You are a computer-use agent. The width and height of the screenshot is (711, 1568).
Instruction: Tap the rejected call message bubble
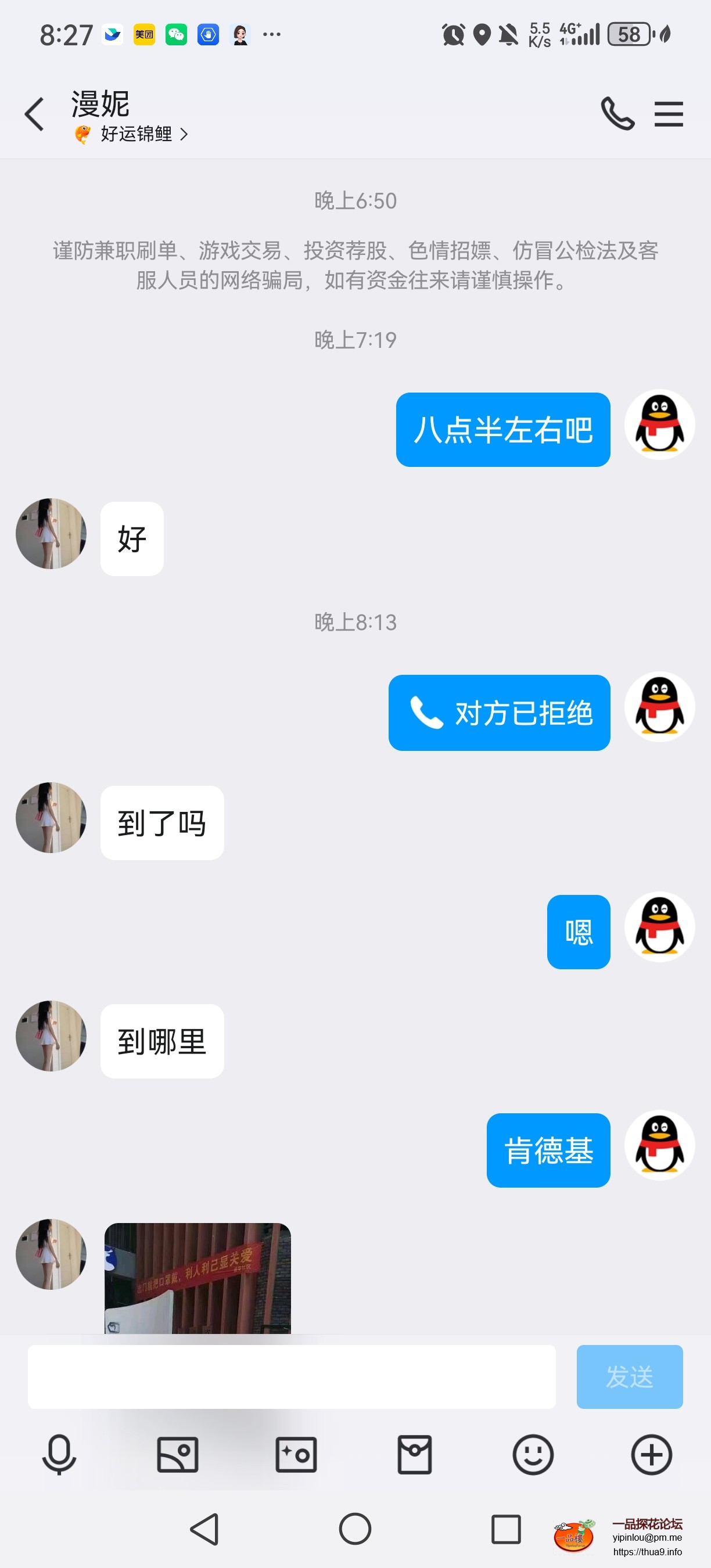(499, 713)
